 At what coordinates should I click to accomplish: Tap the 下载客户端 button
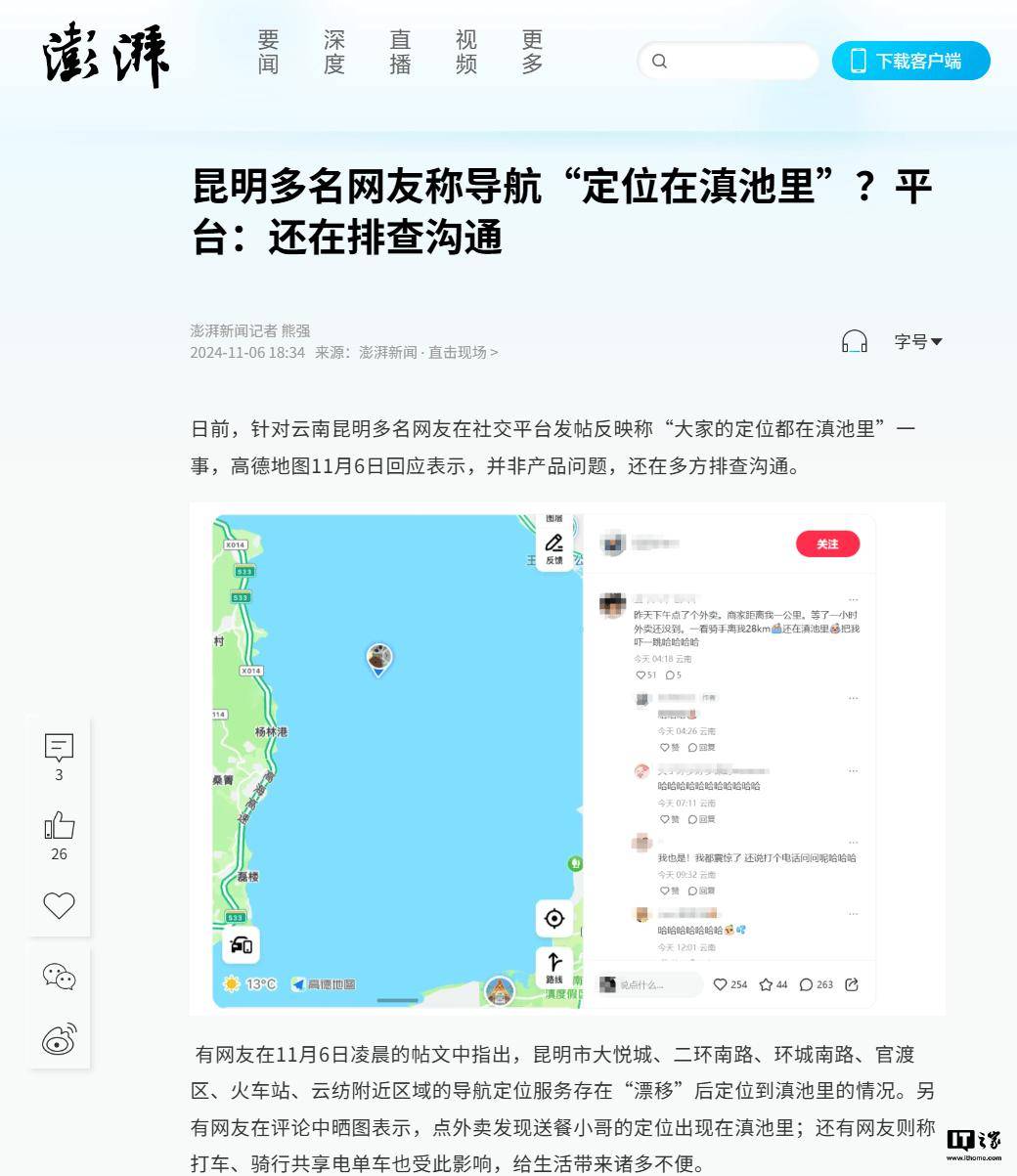point(910,61)
